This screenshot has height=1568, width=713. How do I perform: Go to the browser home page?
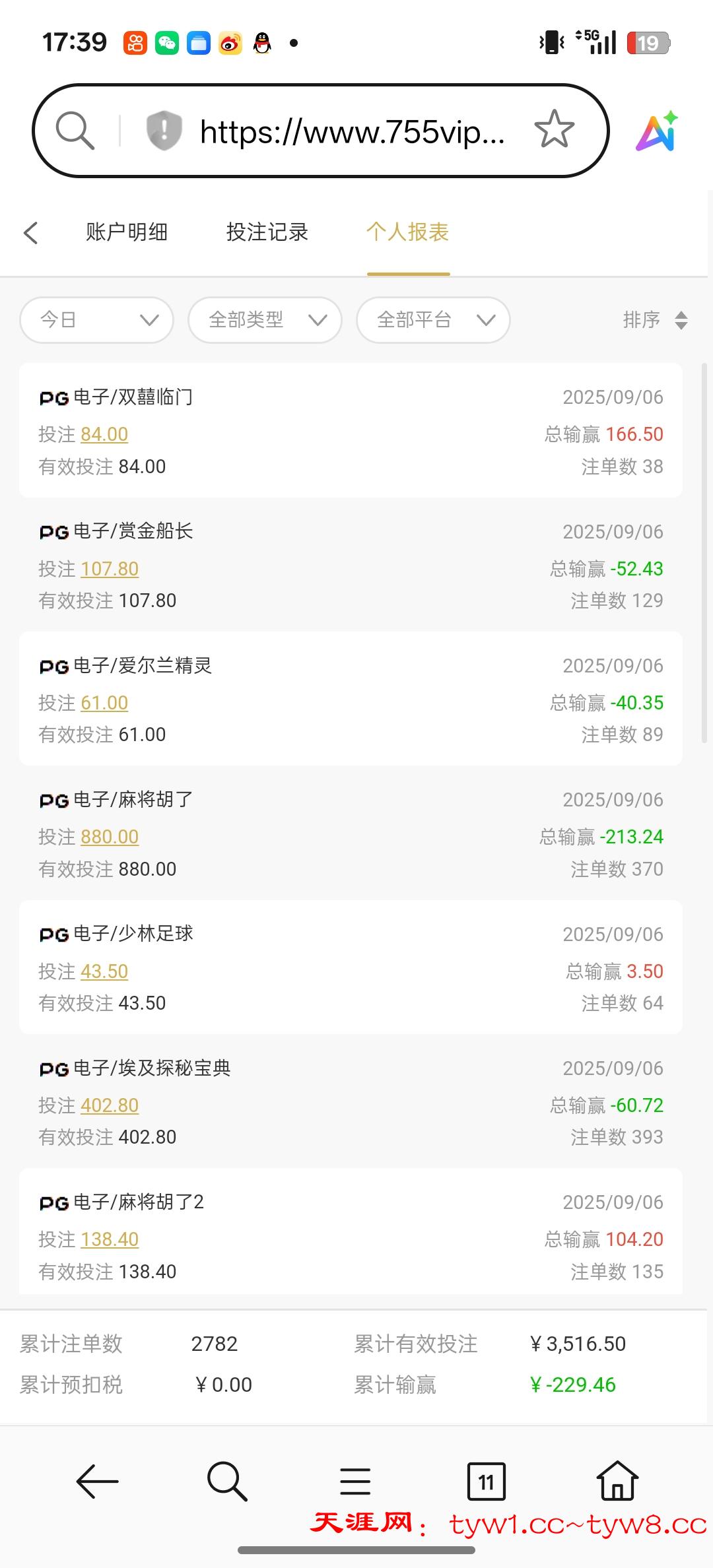pos(617,1480)
